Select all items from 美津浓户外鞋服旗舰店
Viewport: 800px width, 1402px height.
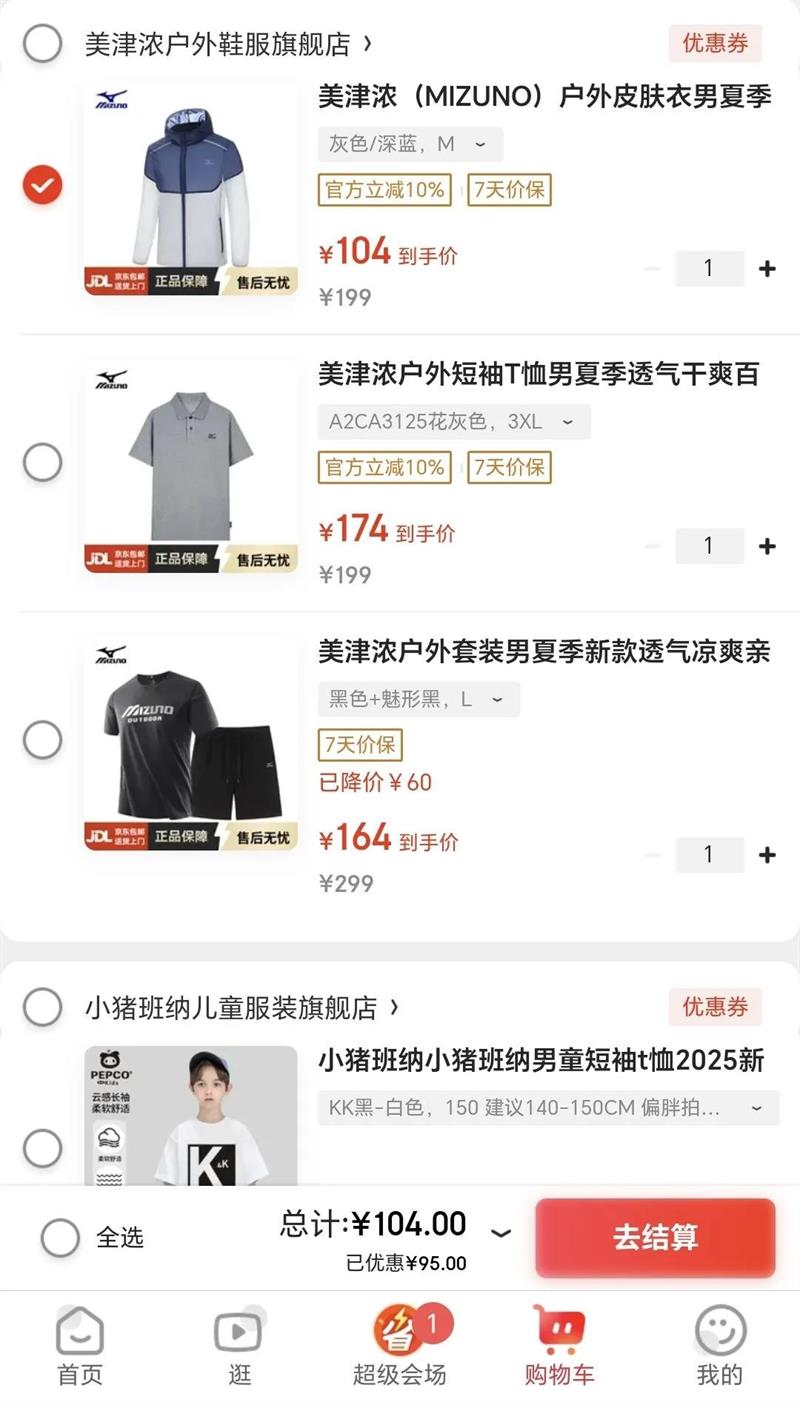[43, 44]
